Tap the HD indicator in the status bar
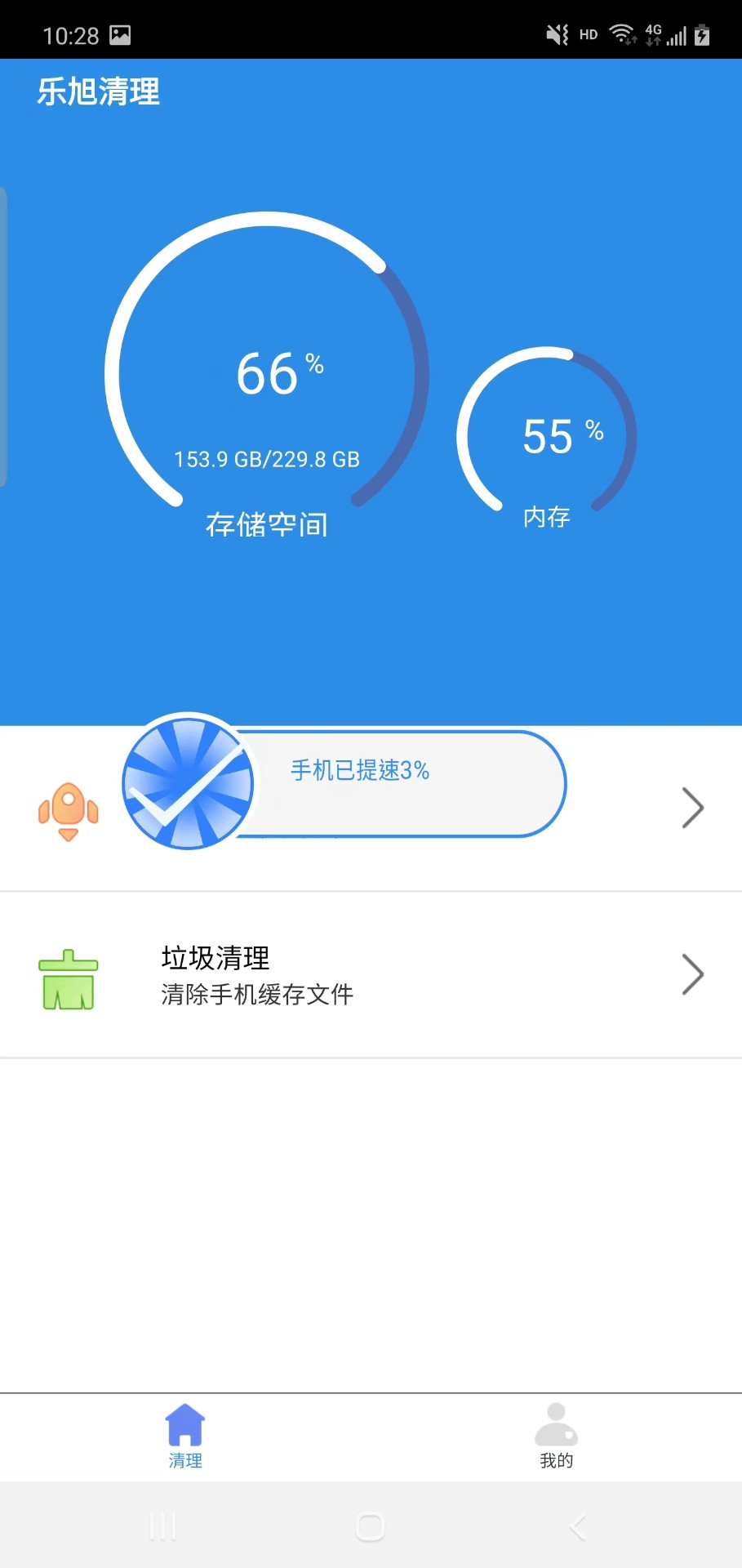 click(588, 34)
